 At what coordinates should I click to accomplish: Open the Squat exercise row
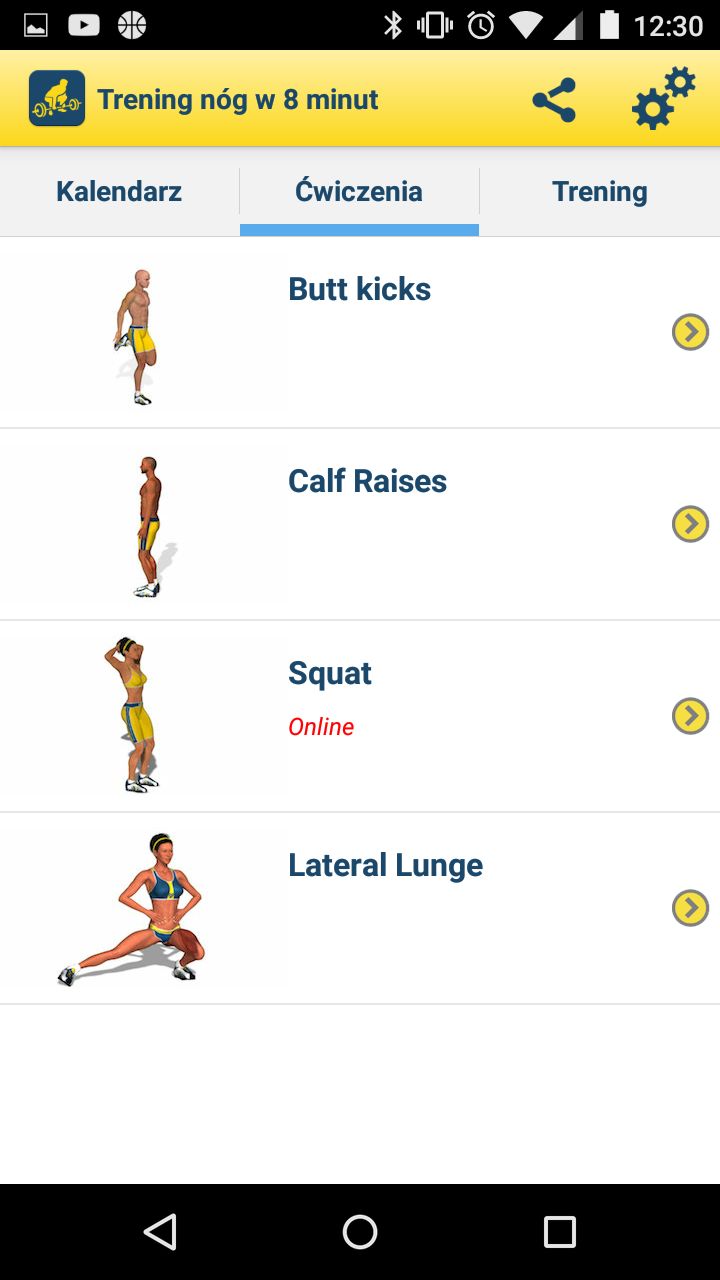point(360,717)
